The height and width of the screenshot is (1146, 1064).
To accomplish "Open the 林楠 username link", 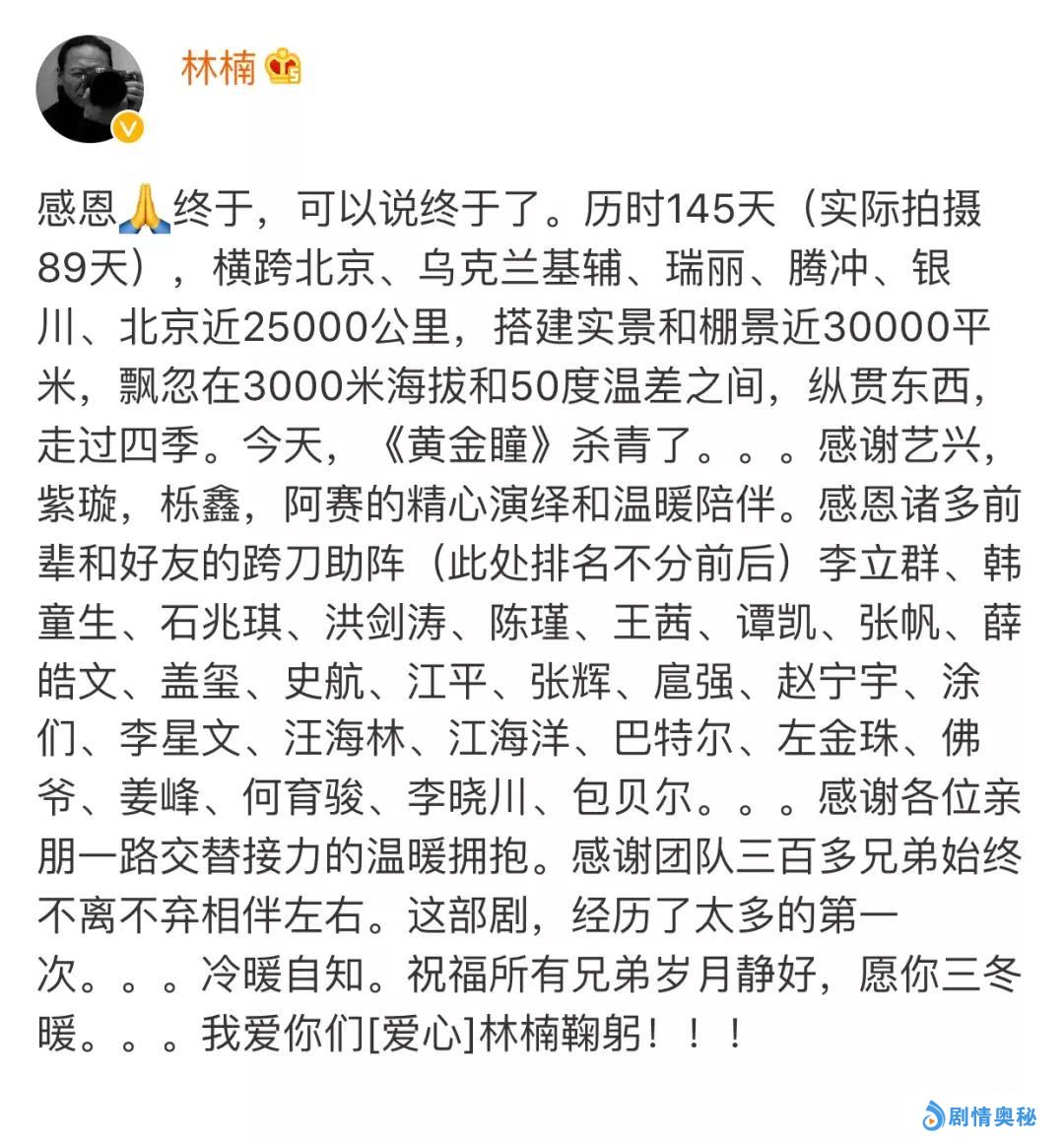I will click(x=218, y=68).
